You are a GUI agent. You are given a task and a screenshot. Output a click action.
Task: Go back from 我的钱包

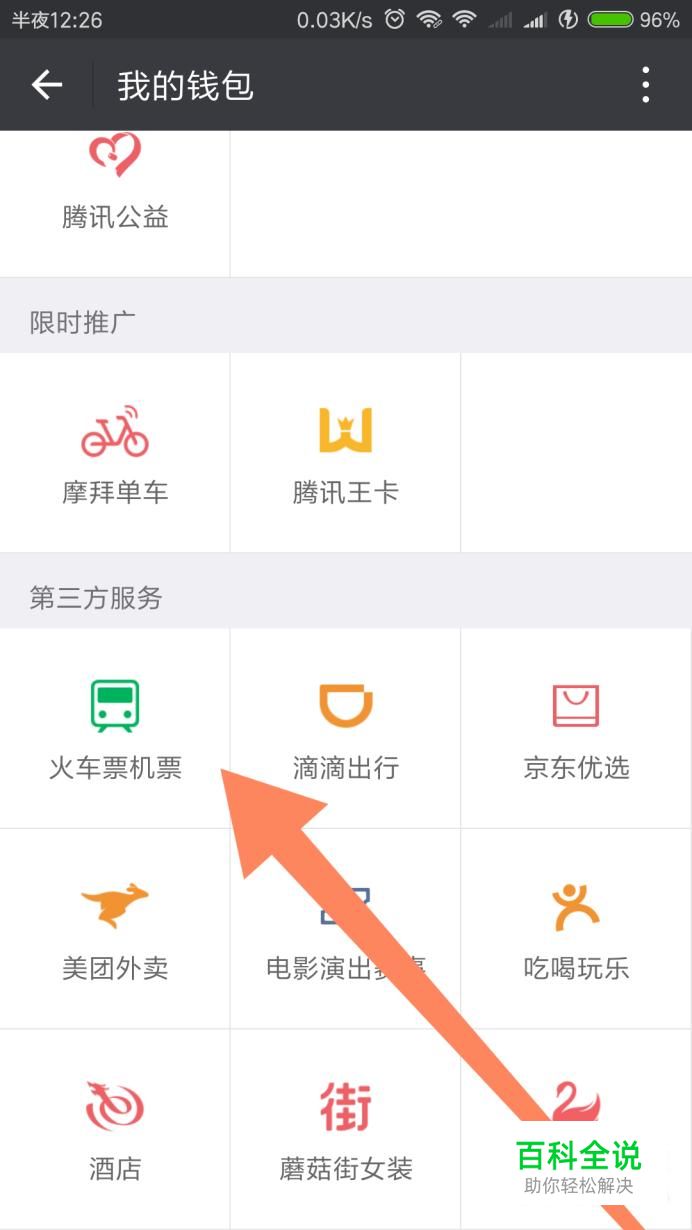[x=47, y=86]
